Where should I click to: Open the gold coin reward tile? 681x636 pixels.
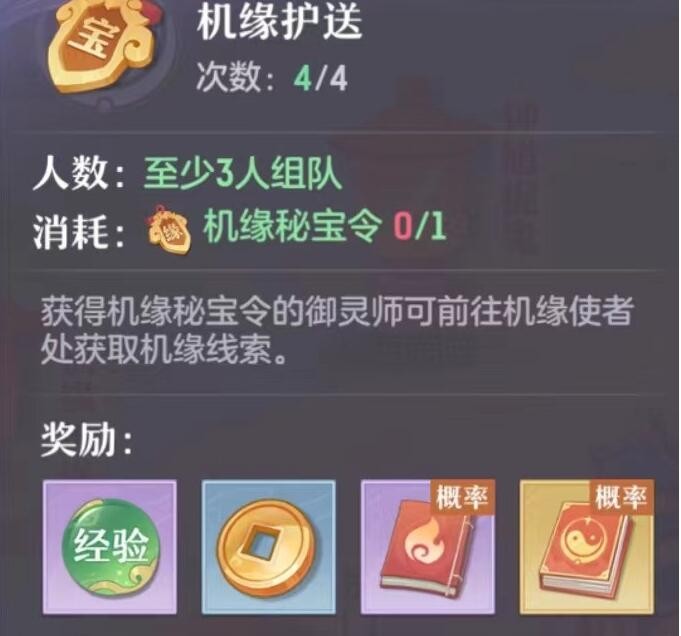(268, 546)
